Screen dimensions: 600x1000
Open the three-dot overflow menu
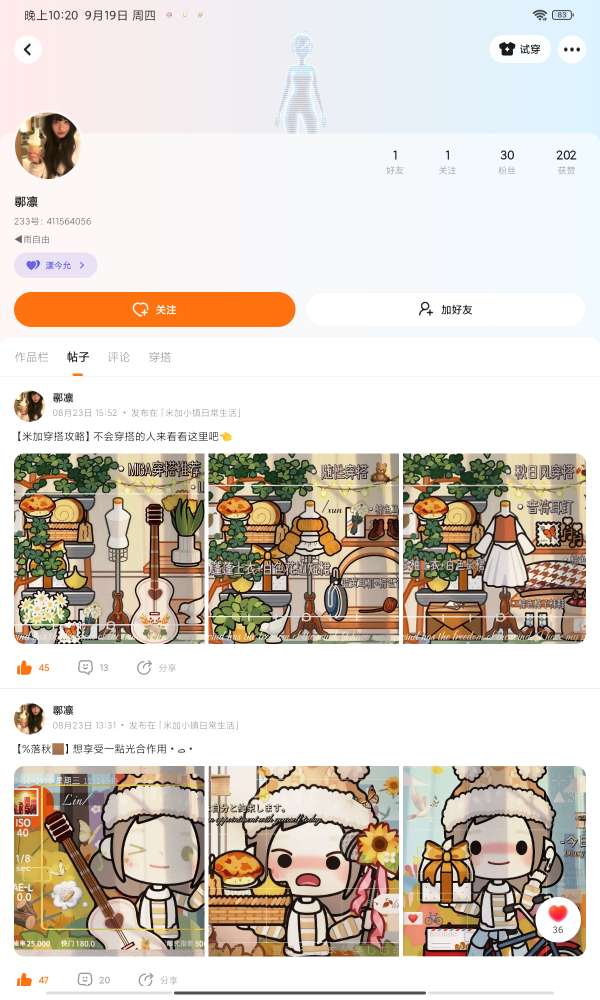pos(571,49)
